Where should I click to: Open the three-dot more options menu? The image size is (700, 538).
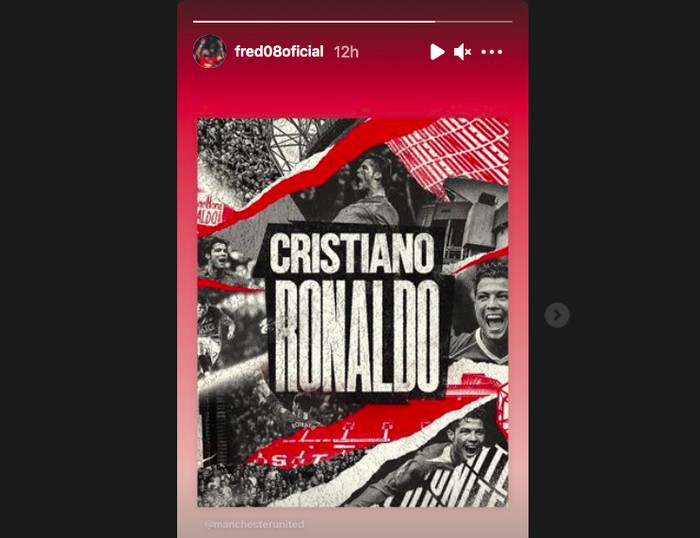(491, 52)
